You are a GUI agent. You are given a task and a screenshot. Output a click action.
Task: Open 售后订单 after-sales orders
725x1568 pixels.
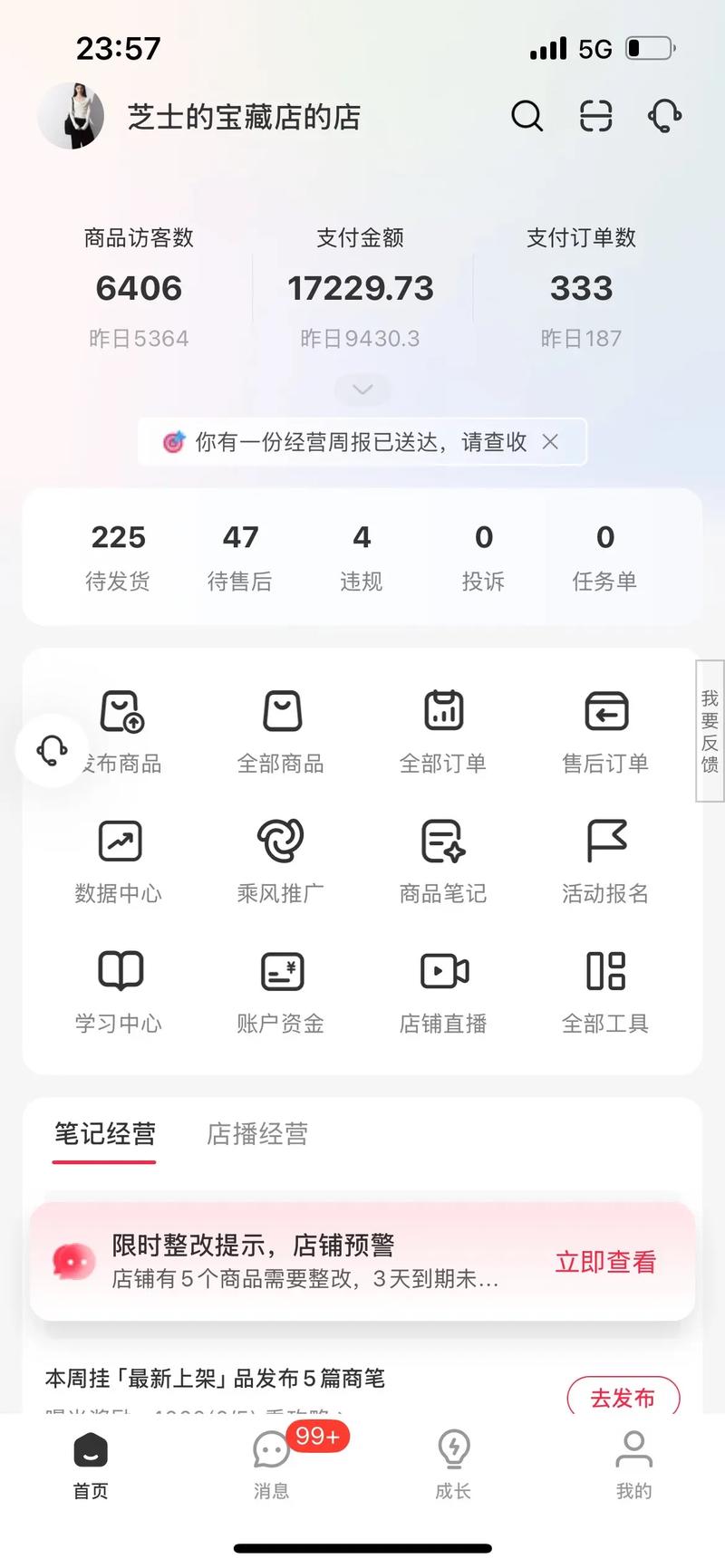tap(604, 729)
